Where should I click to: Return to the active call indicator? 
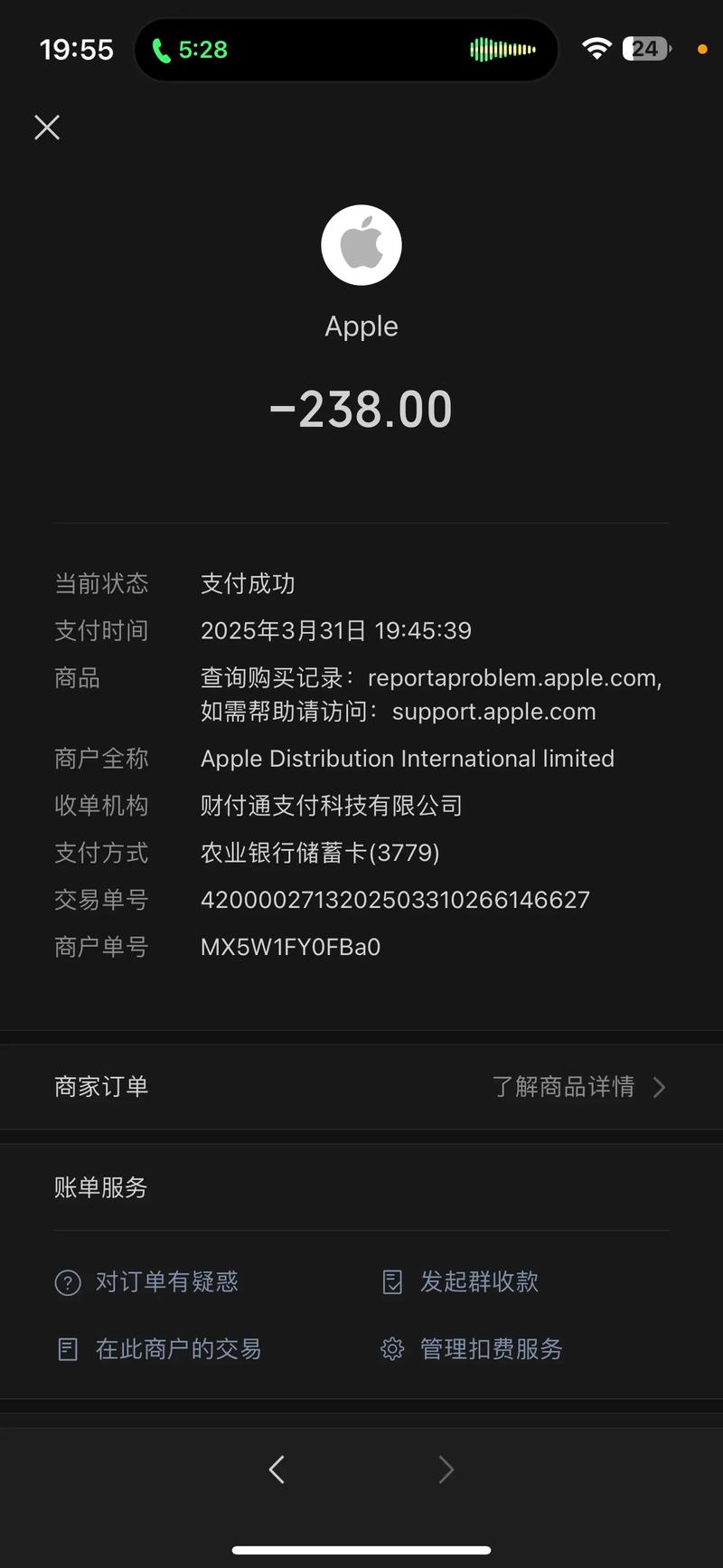191,50
